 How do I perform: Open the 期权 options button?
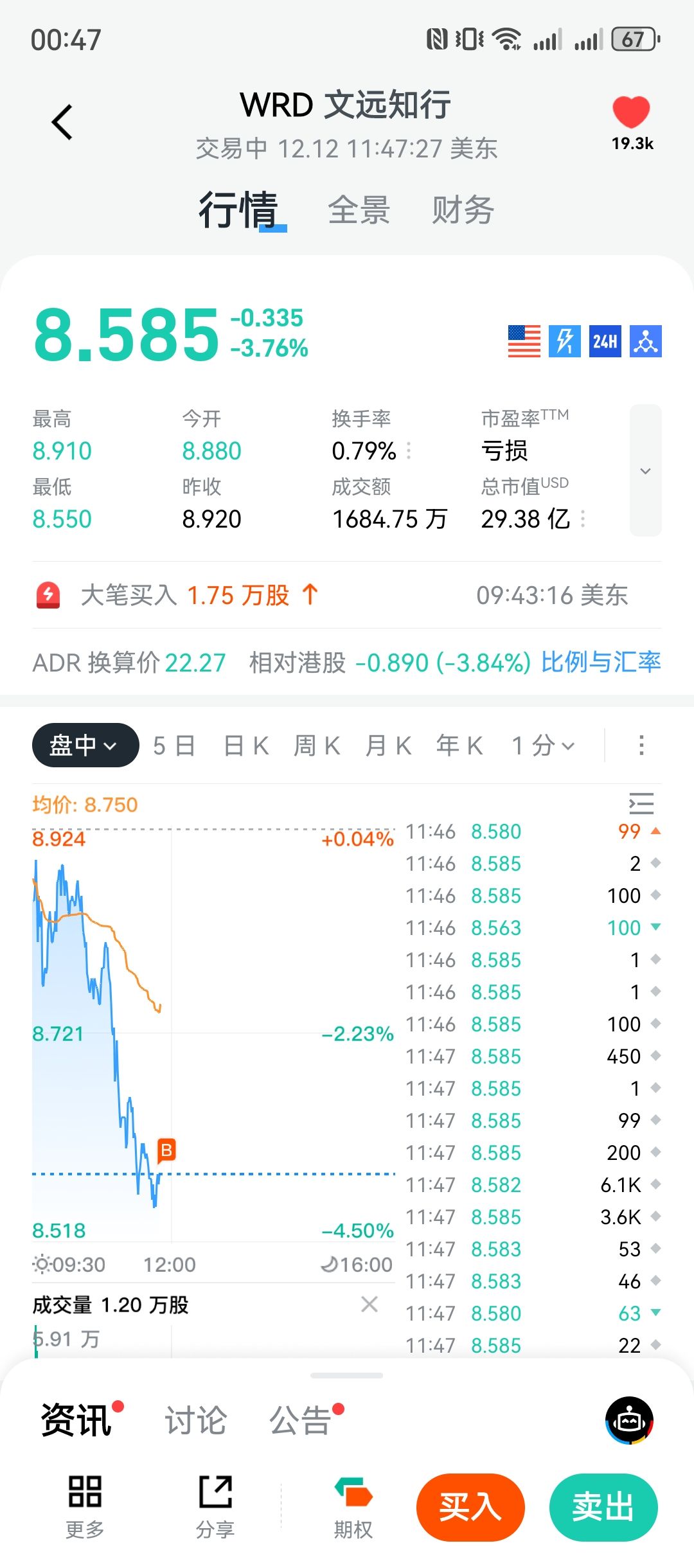coord(353,1507)
